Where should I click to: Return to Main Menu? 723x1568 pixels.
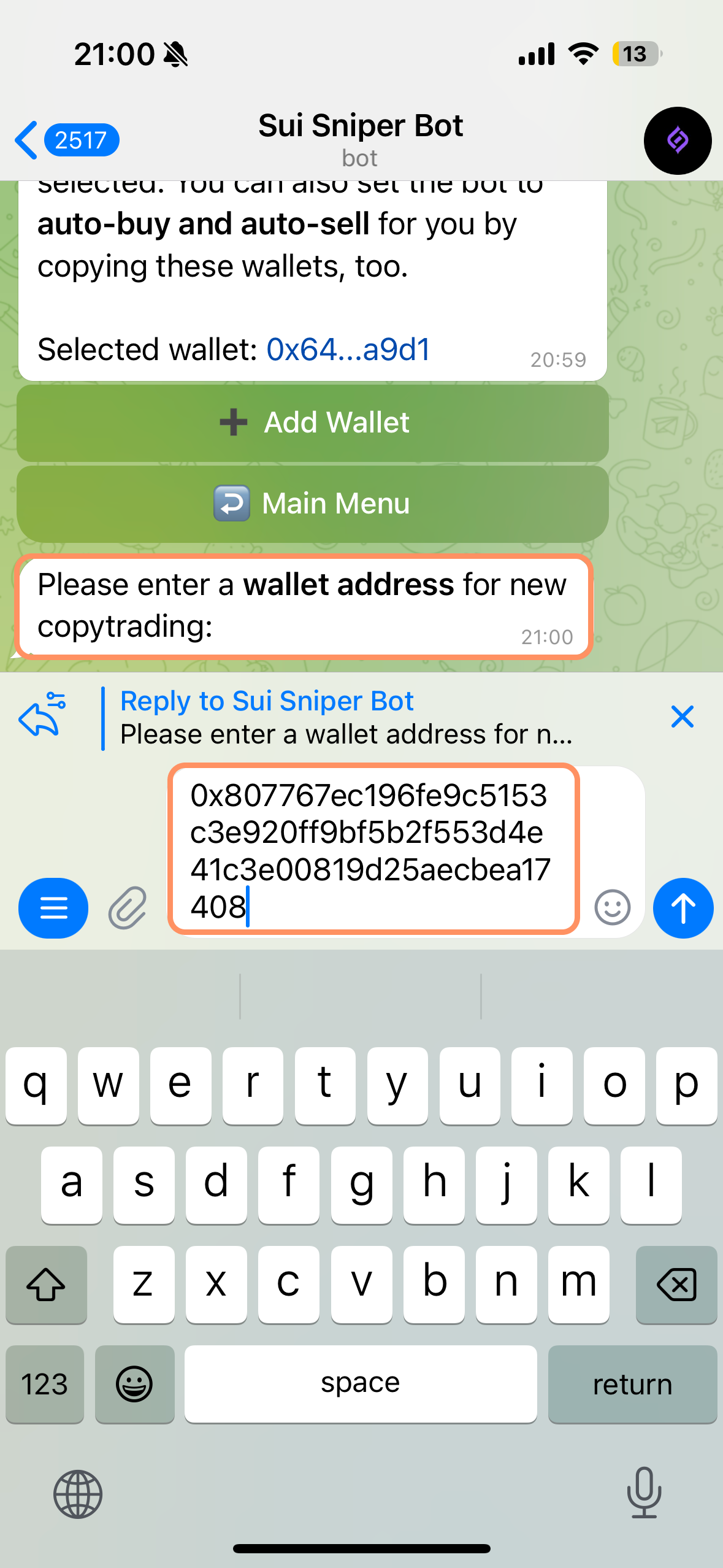(x=313, y=504)
